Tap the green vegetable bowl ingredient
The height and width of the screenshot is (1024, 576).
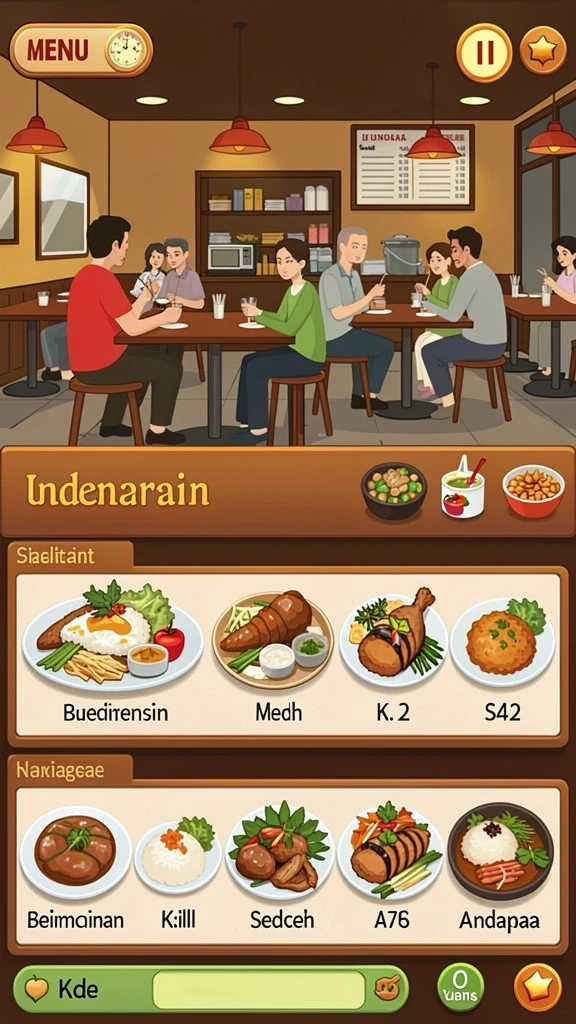point(394,490)
